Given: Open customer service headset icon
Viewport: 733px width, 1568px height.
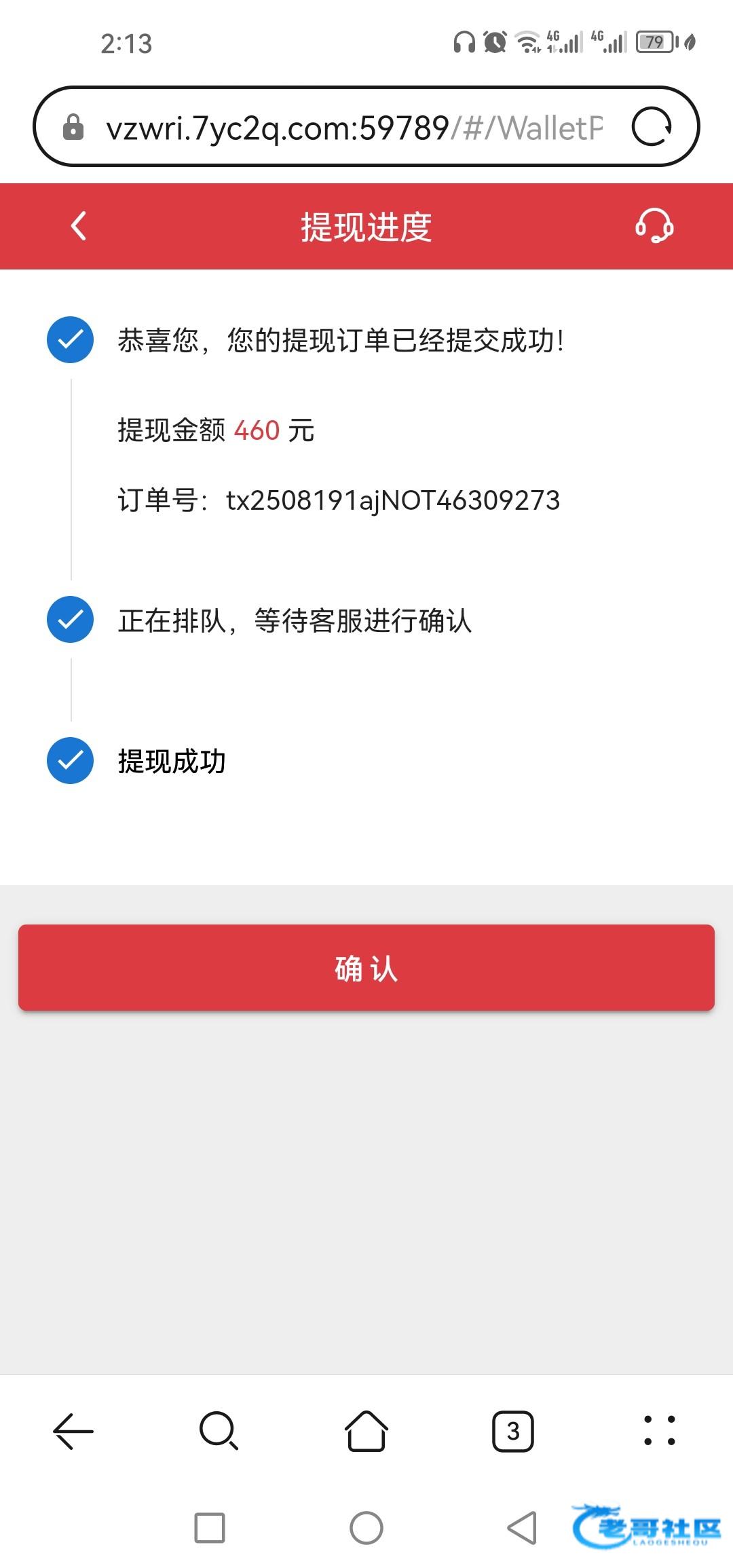Looking at the screenshot, I should (x=654, y=226).
